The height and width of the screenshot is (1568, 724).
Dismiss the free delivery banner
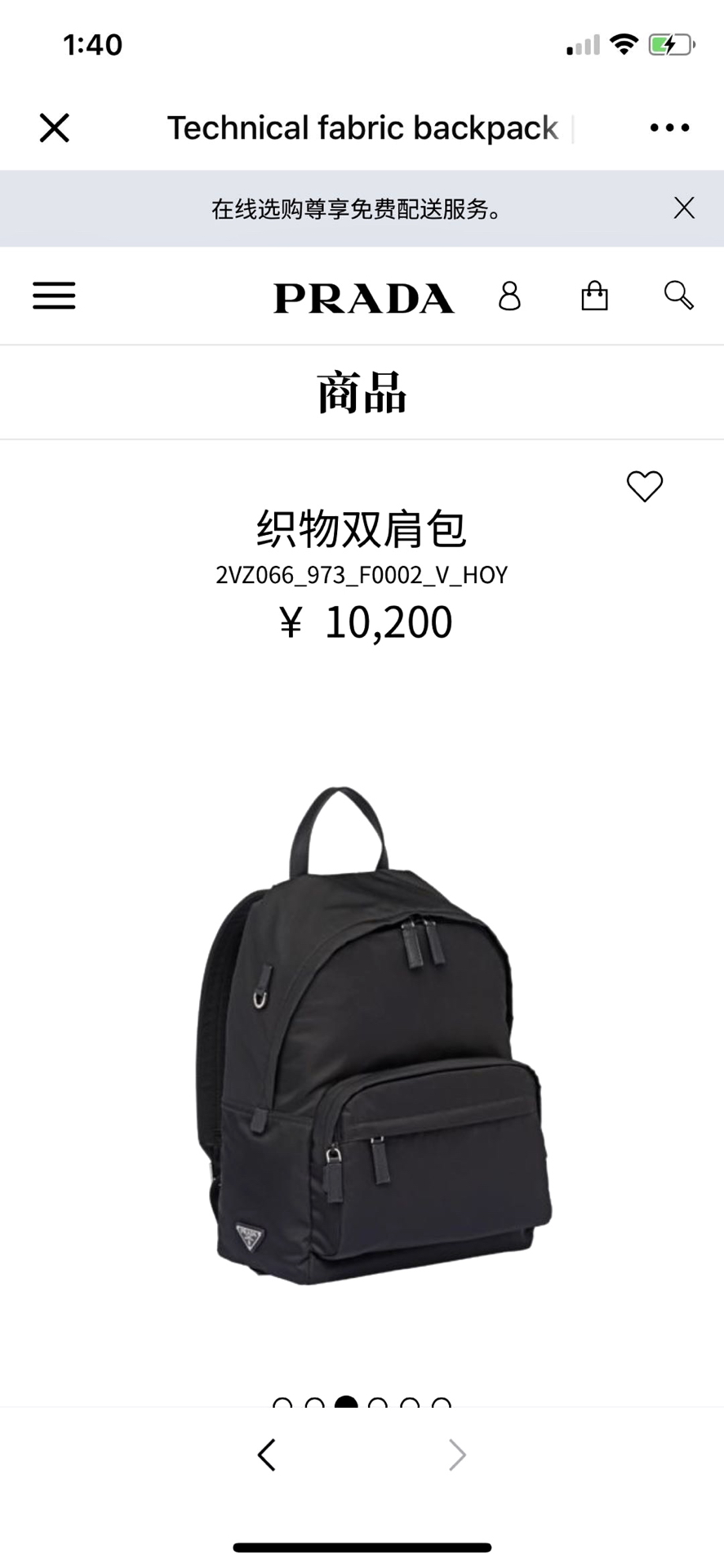pos(684,208)
